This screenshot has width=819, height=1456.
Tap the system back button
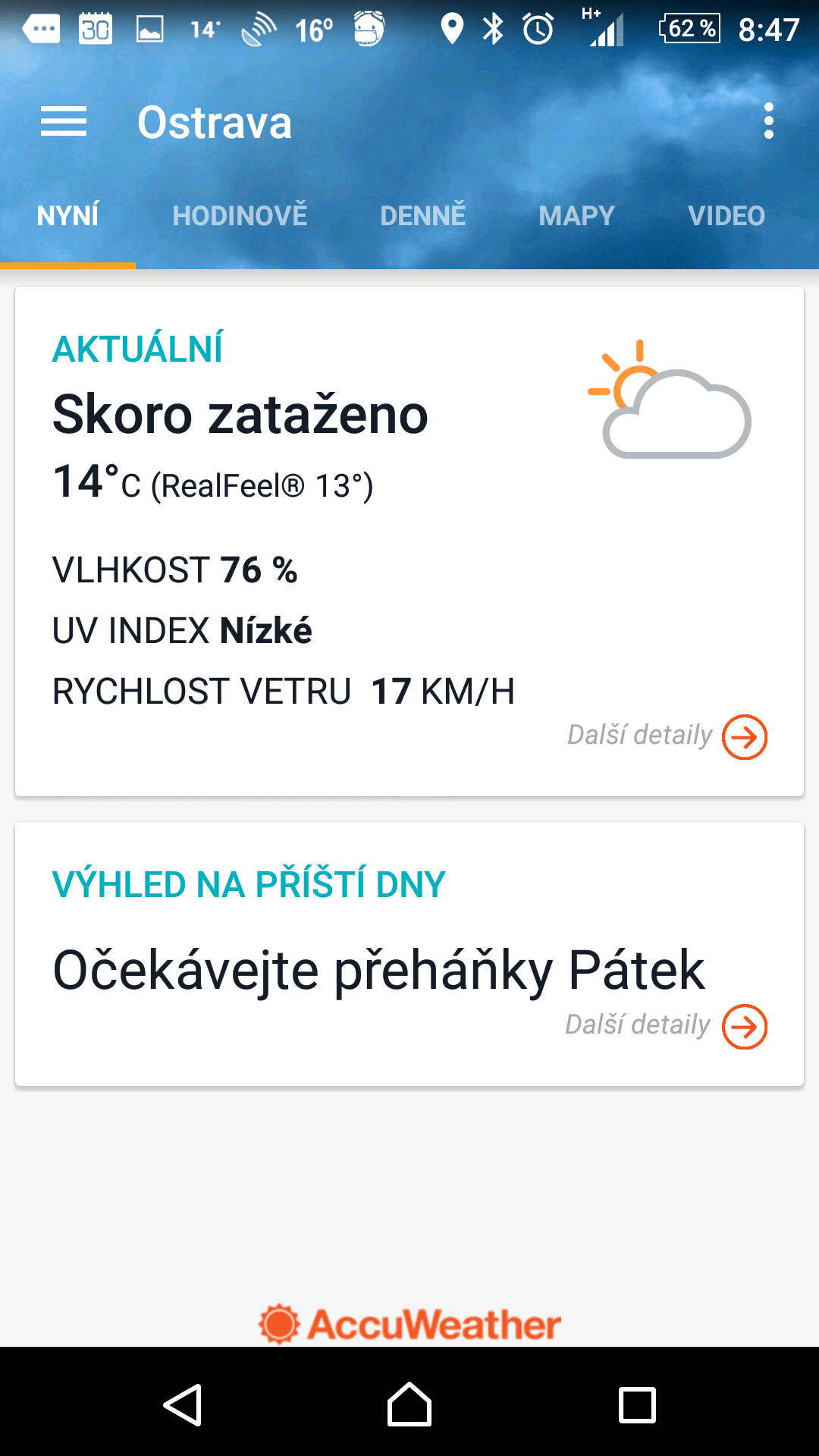pyautogui.click(x=182, y=1405)
